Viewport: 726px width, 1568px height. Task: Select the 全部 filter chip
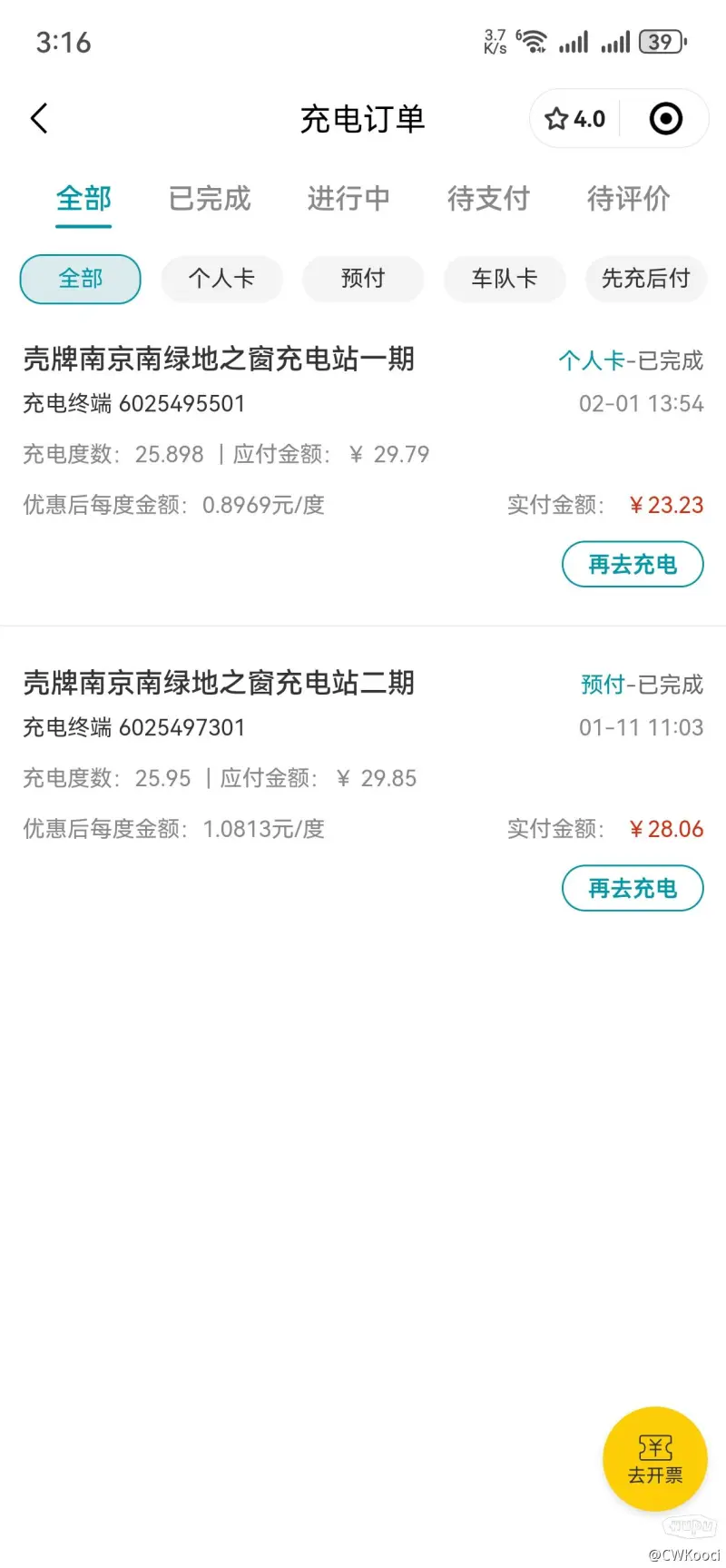[81, 279]
